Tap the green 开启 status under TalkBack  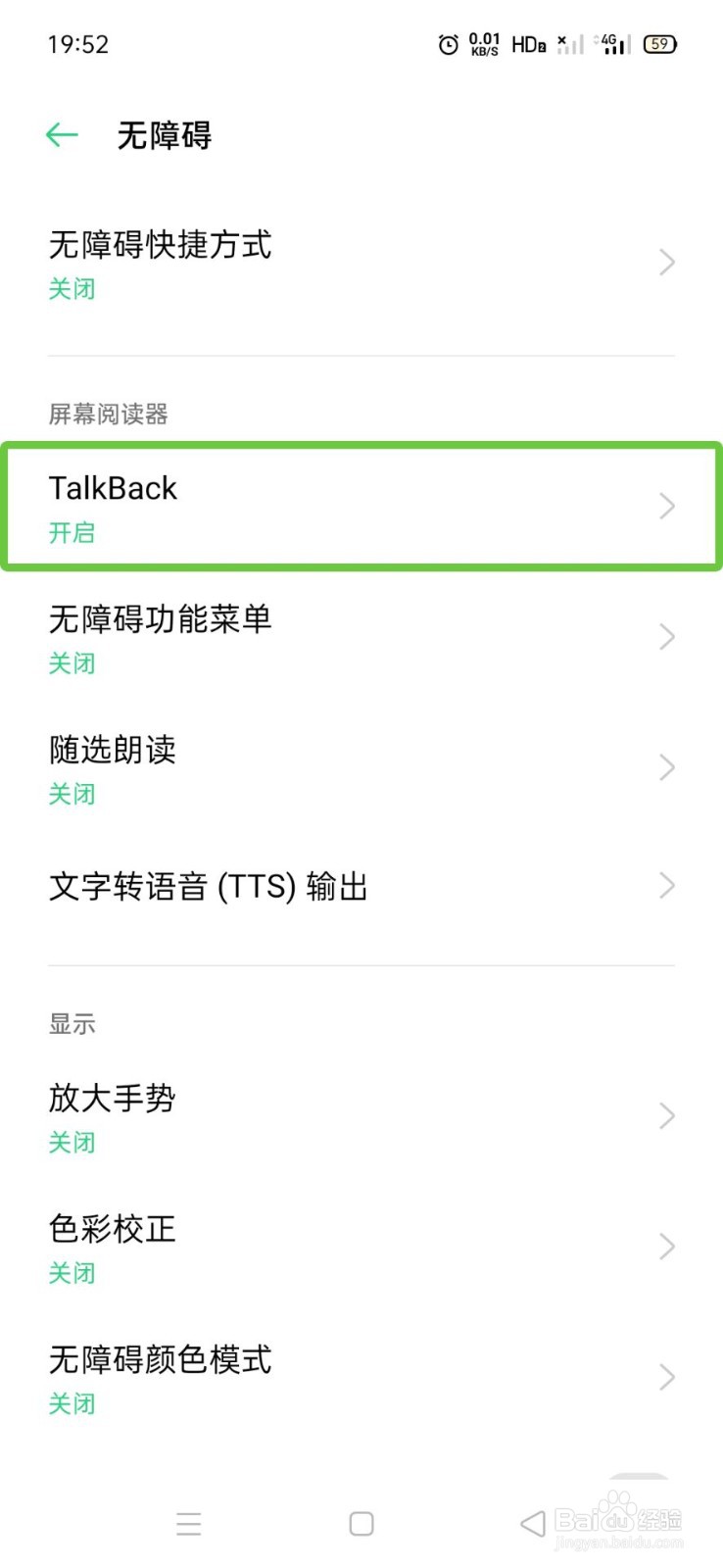tap(72, 533)
